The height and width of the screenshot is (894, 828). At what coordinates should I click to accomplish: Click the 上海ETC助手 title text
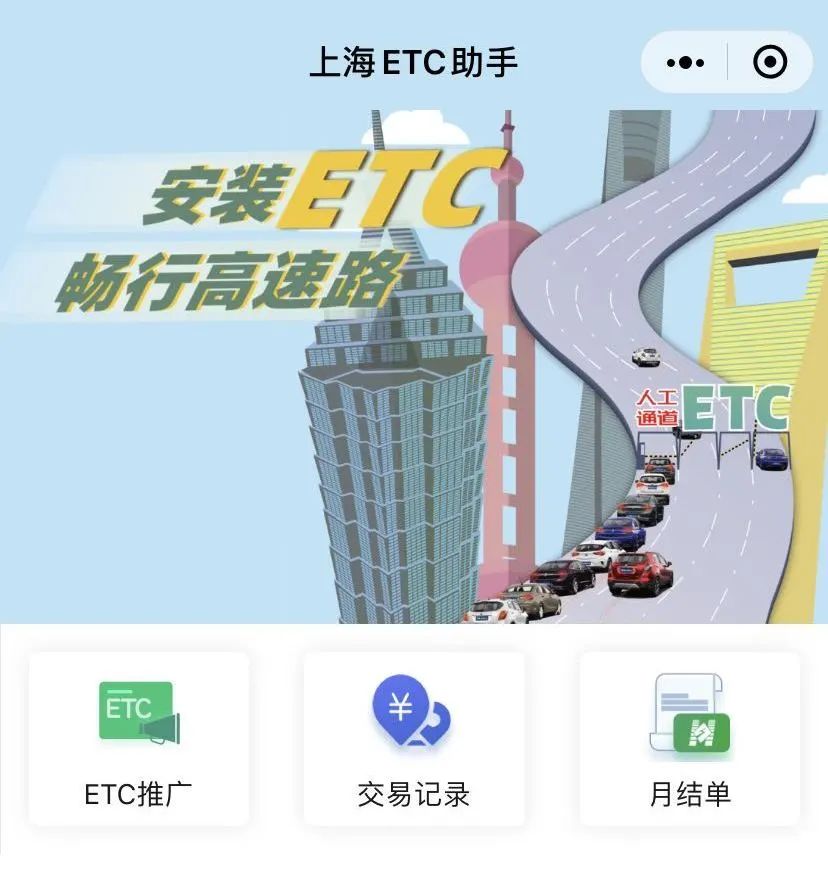click(x=414, y=62)
